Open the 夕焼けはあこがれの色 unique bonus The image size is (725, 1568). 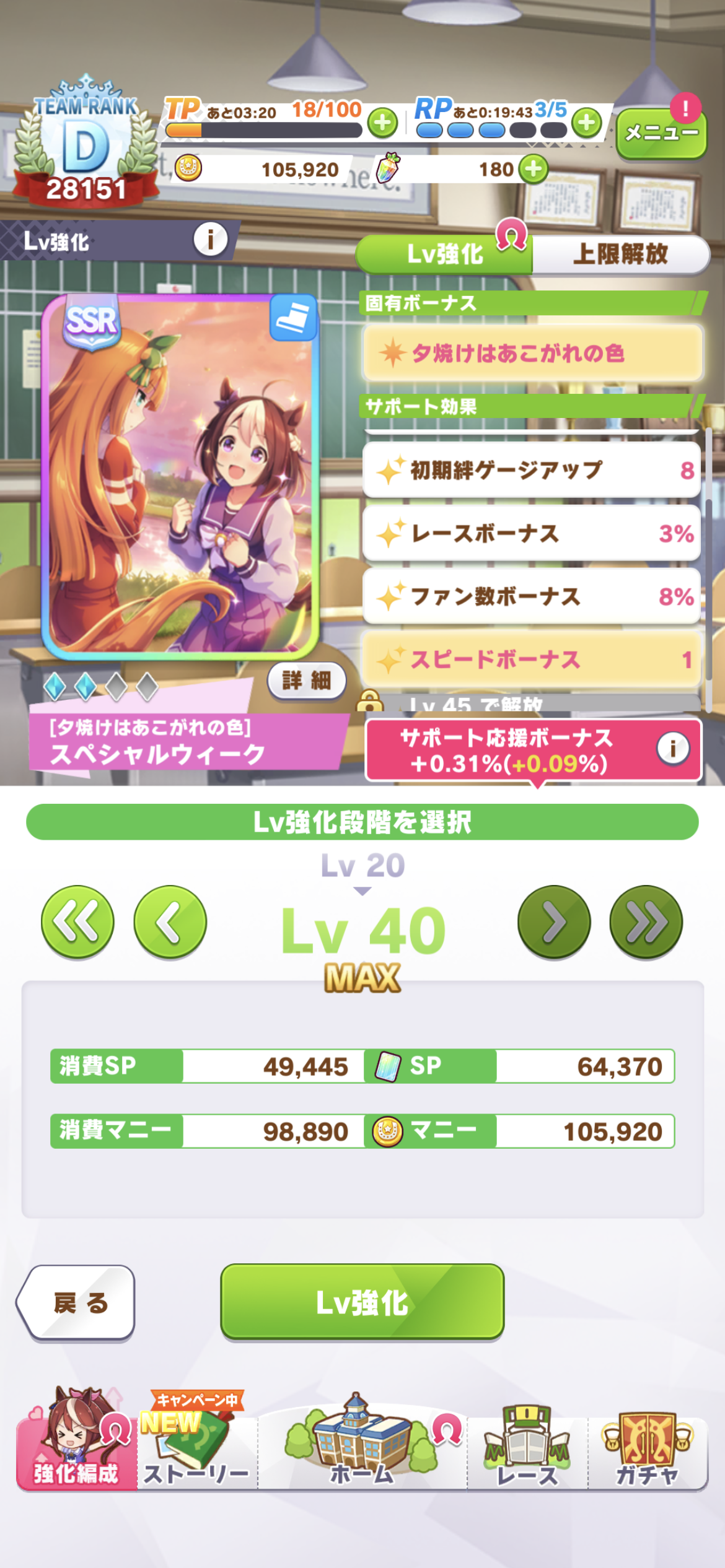tap(532, 353)
